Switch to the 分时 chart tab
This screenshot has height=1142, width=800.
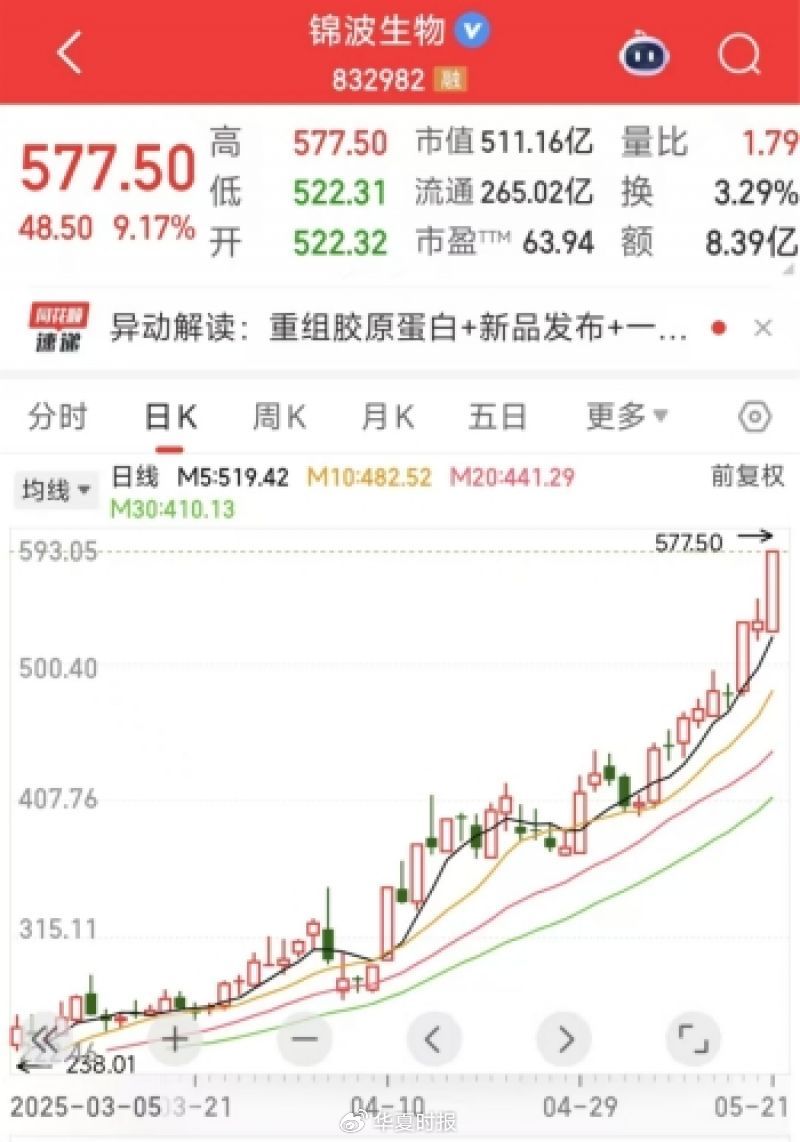click(x=58, y=416)
